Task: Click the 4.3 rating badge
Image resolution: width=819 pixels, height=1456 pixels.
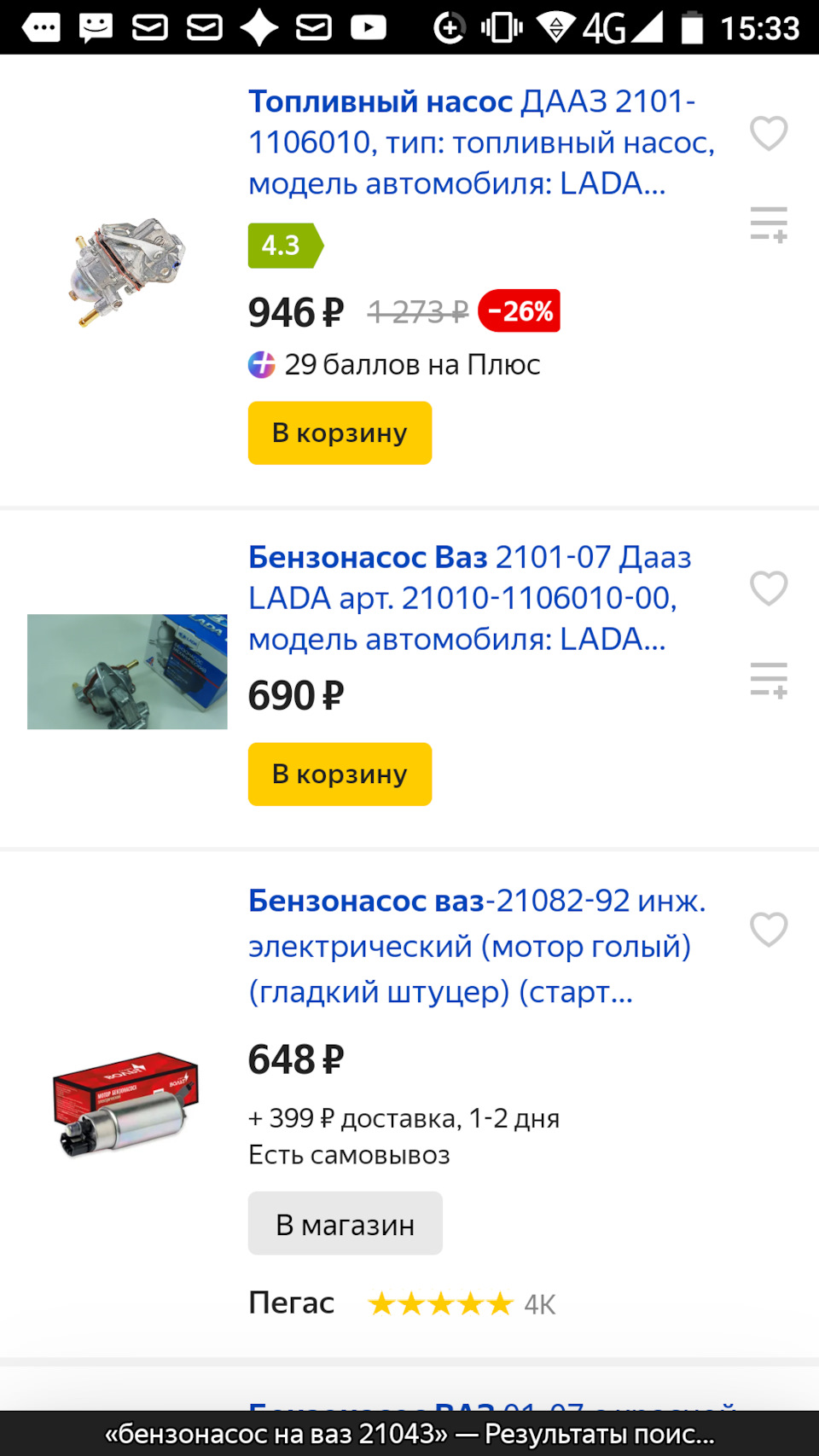Action: (282, 246)
